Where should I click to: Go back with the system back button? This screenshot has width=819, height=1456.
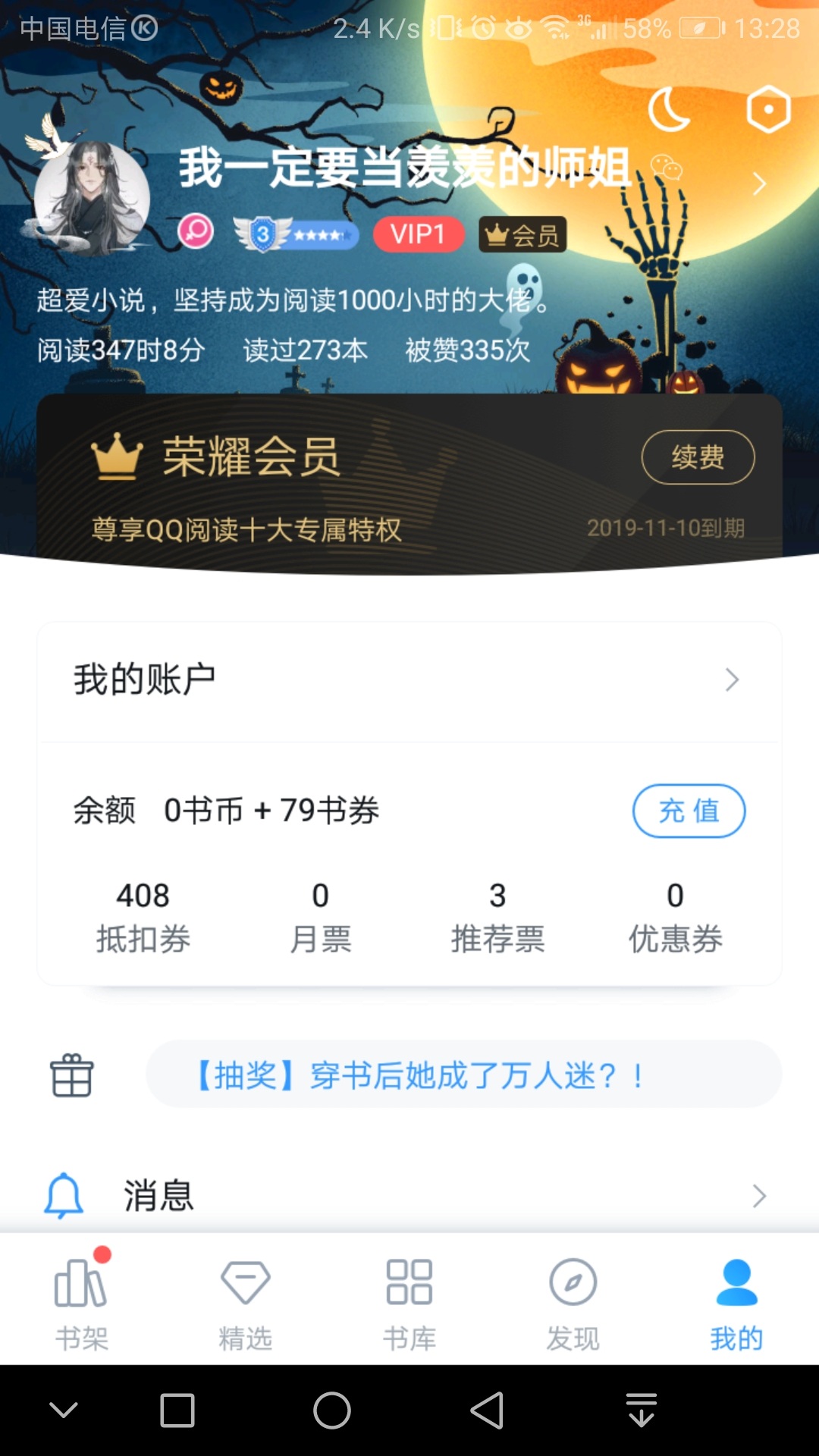pyautogui.click(x=487, y=1410)
